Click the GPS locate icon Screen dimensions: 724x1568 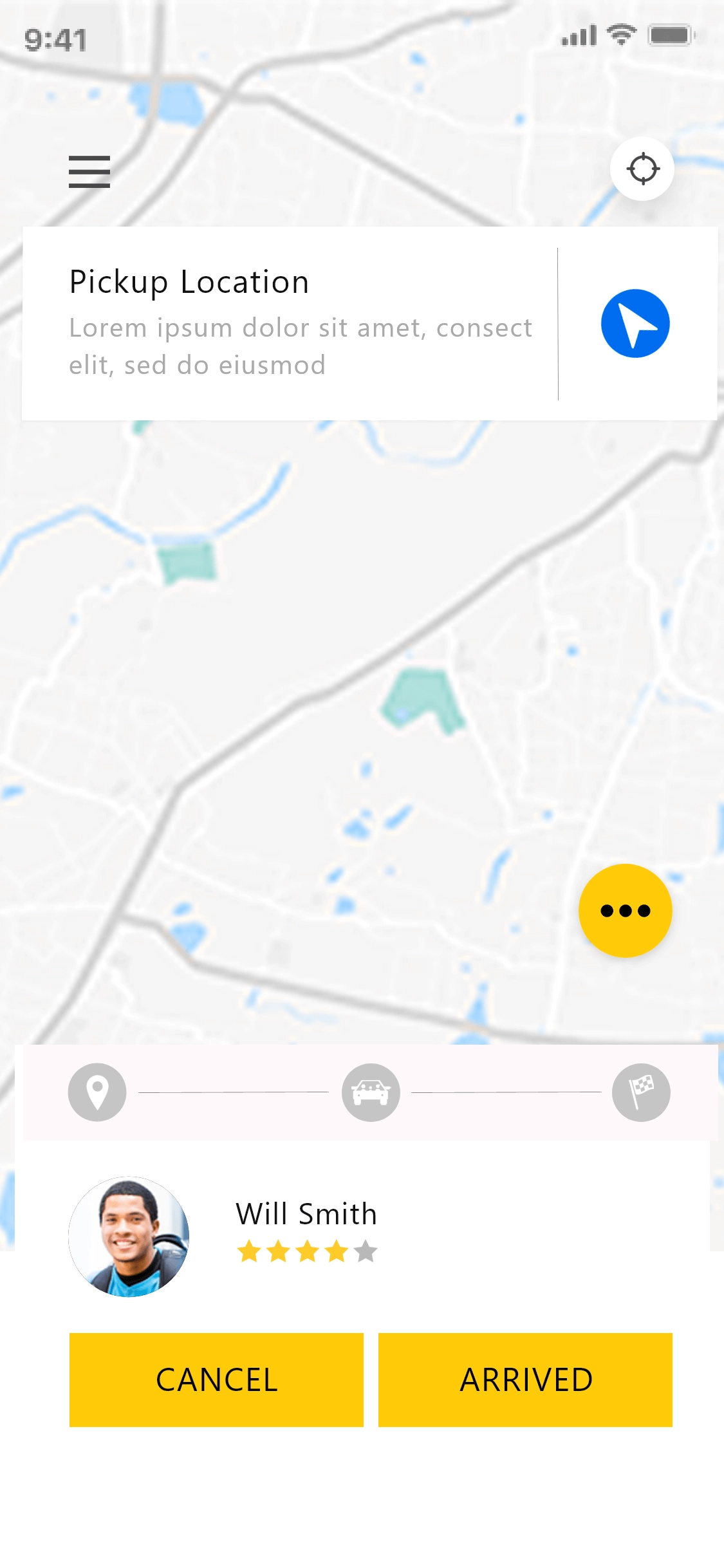click(x=642, y=169)
